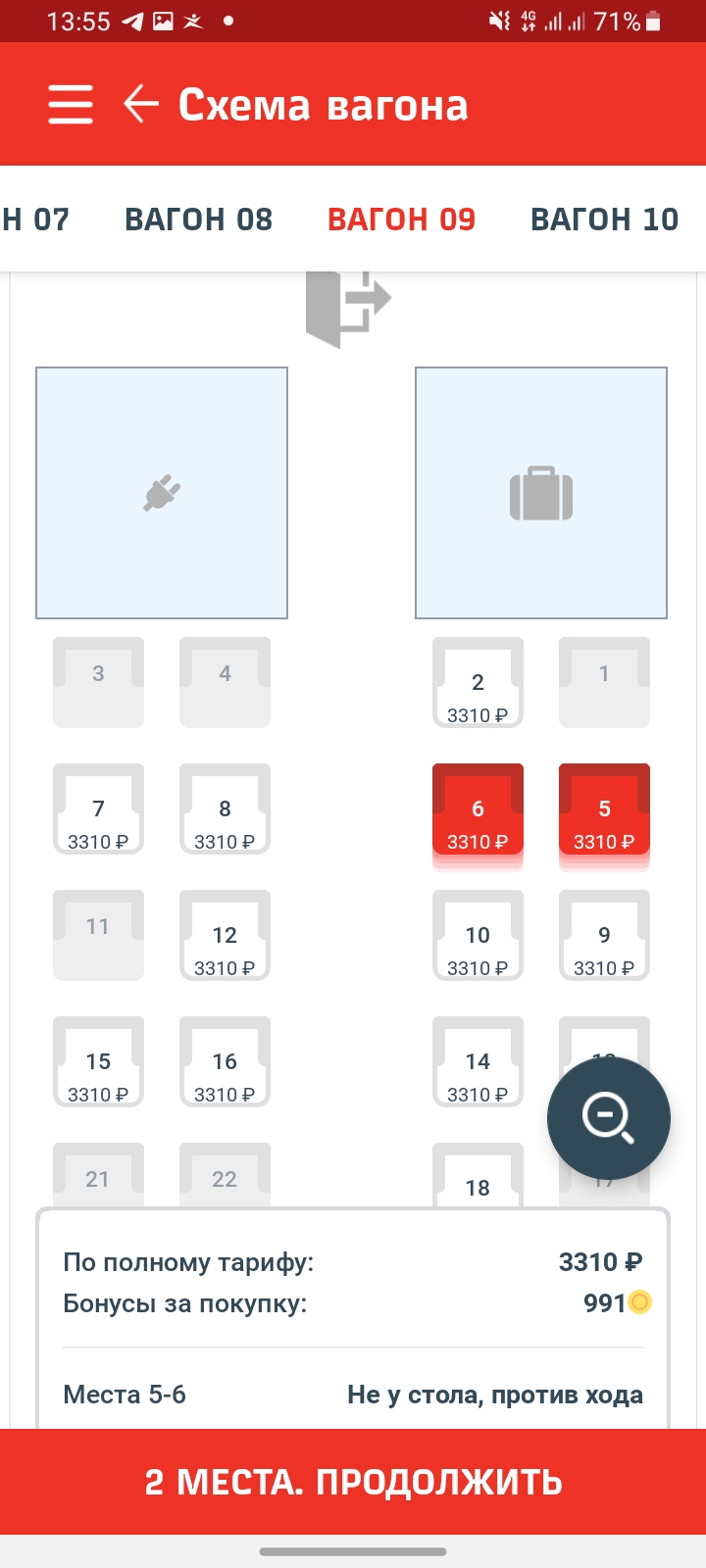Select seat 15 for 3310 ₽
The height and width of the screenshot is (1568, 706).
(x=98, y=1062)
